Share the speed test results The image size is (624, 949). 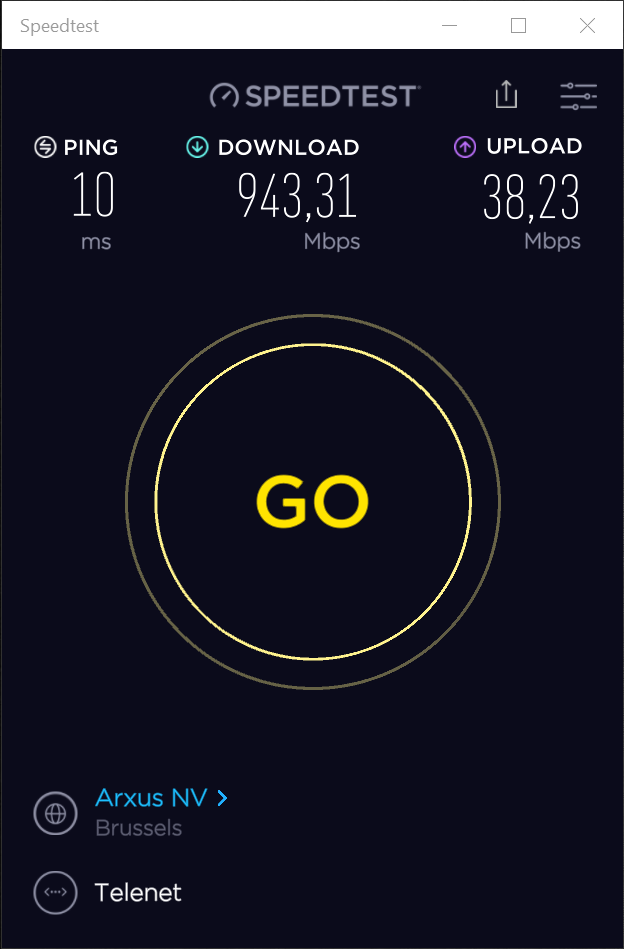506,95
